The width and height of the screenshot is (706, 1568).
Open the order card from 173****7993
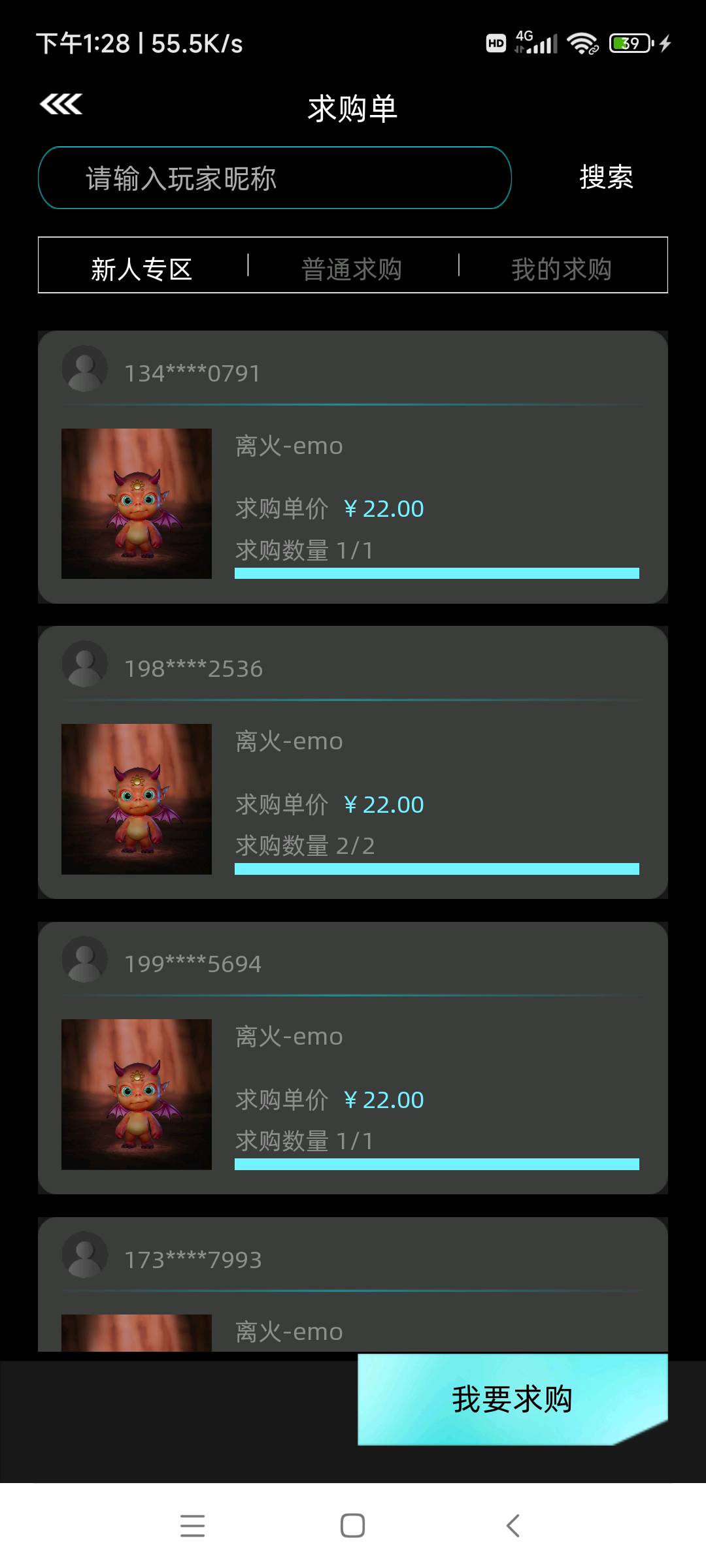click(x=353, y=1284)
